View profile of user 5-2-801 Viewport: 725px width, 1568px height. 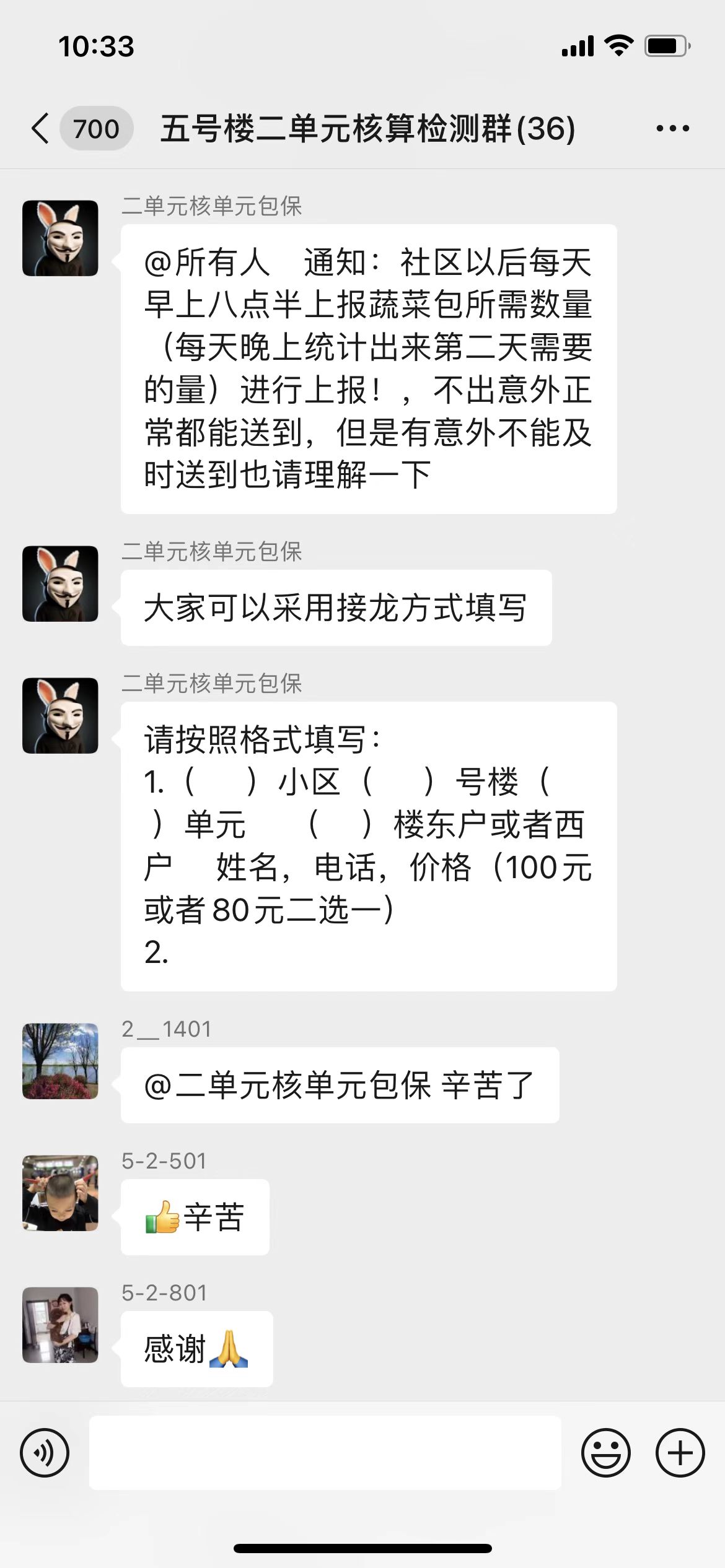click(60, 1325)
